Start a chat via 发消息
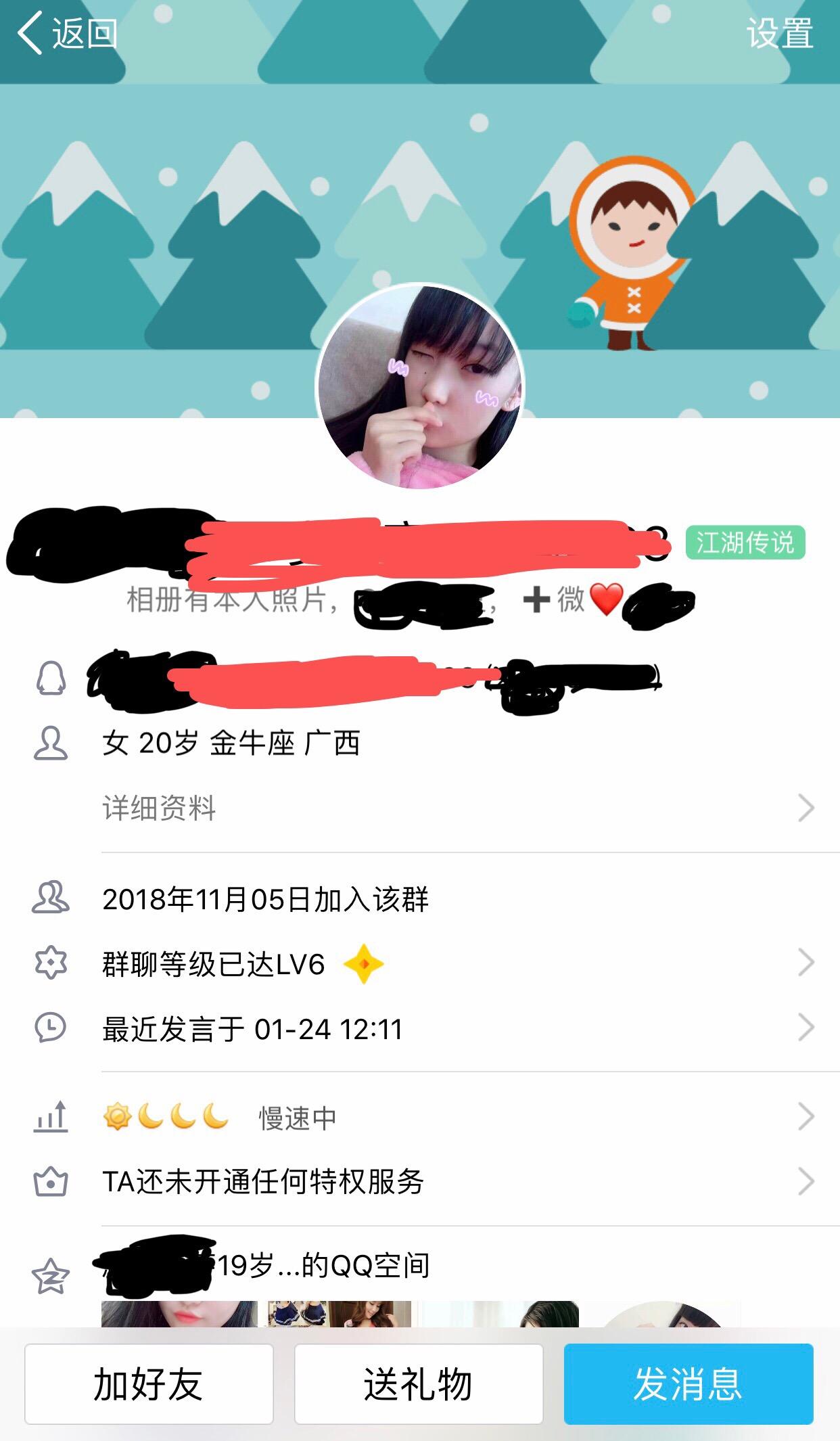This screenshot has height=1441, width=840. [688, 1384]
